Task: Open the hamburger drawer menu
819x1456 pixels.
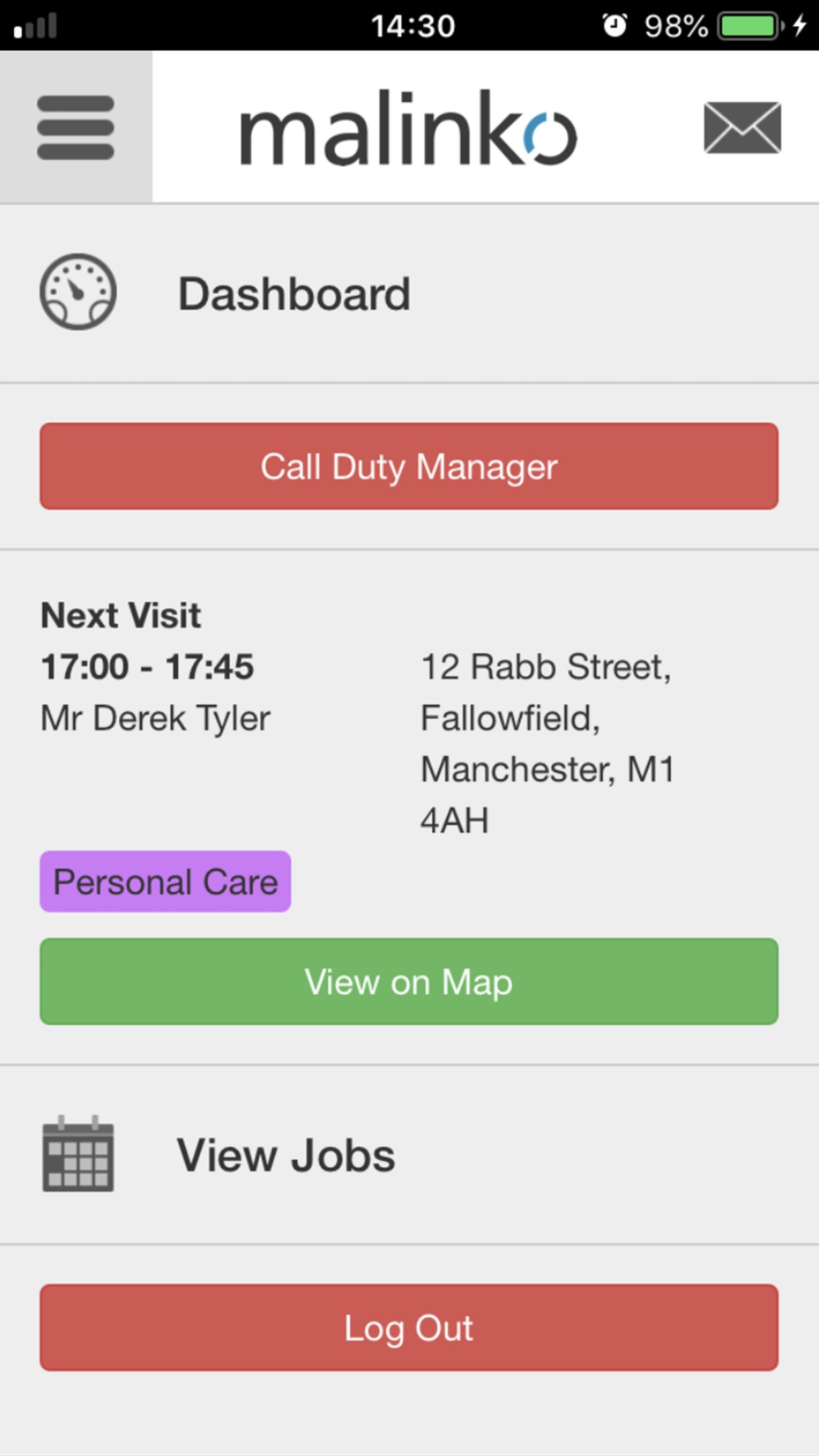Action: click(76, 127)
